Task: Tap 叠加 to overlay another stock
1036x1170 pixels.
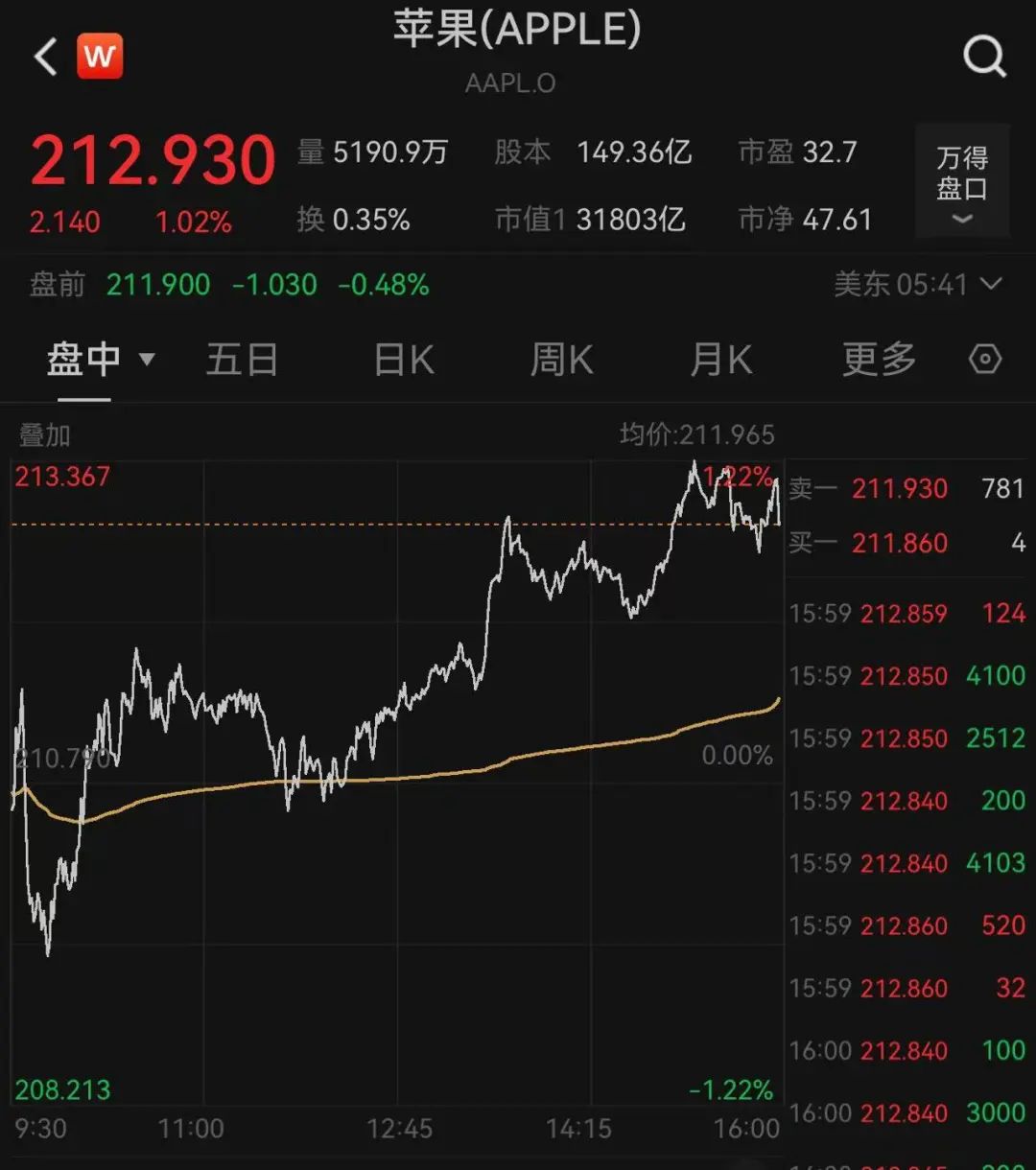Action: click(x=45, y=435)
